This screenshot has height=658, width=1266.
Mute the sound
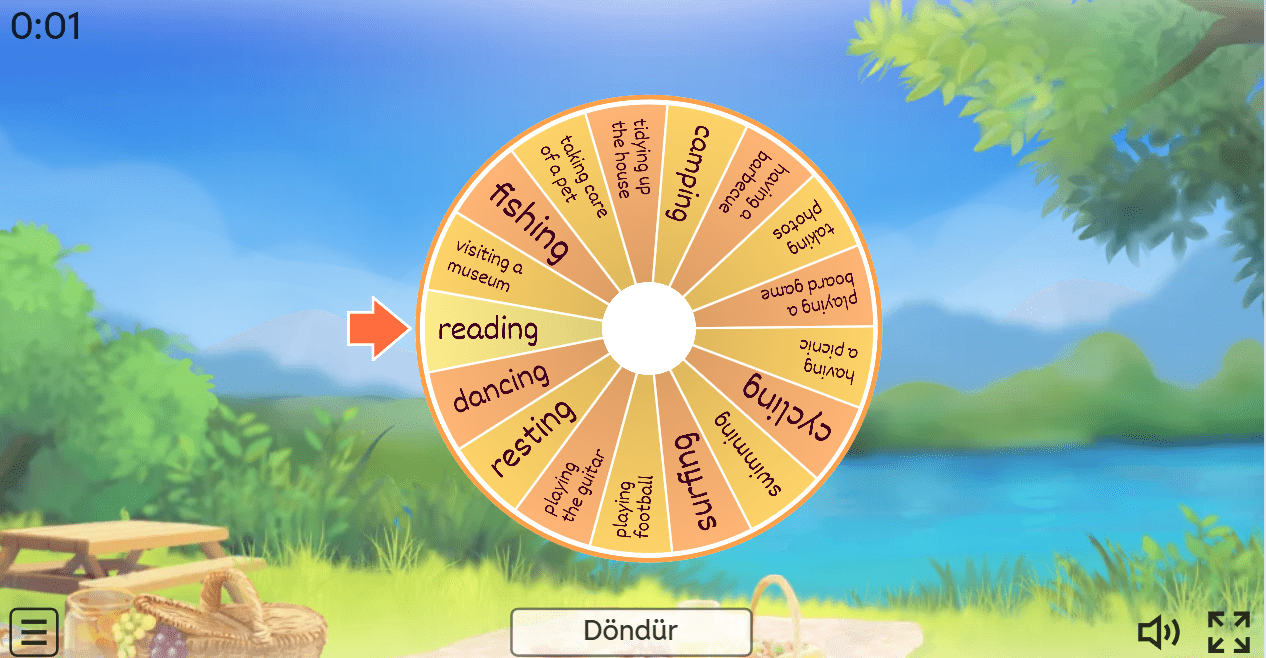[1159, 632]
